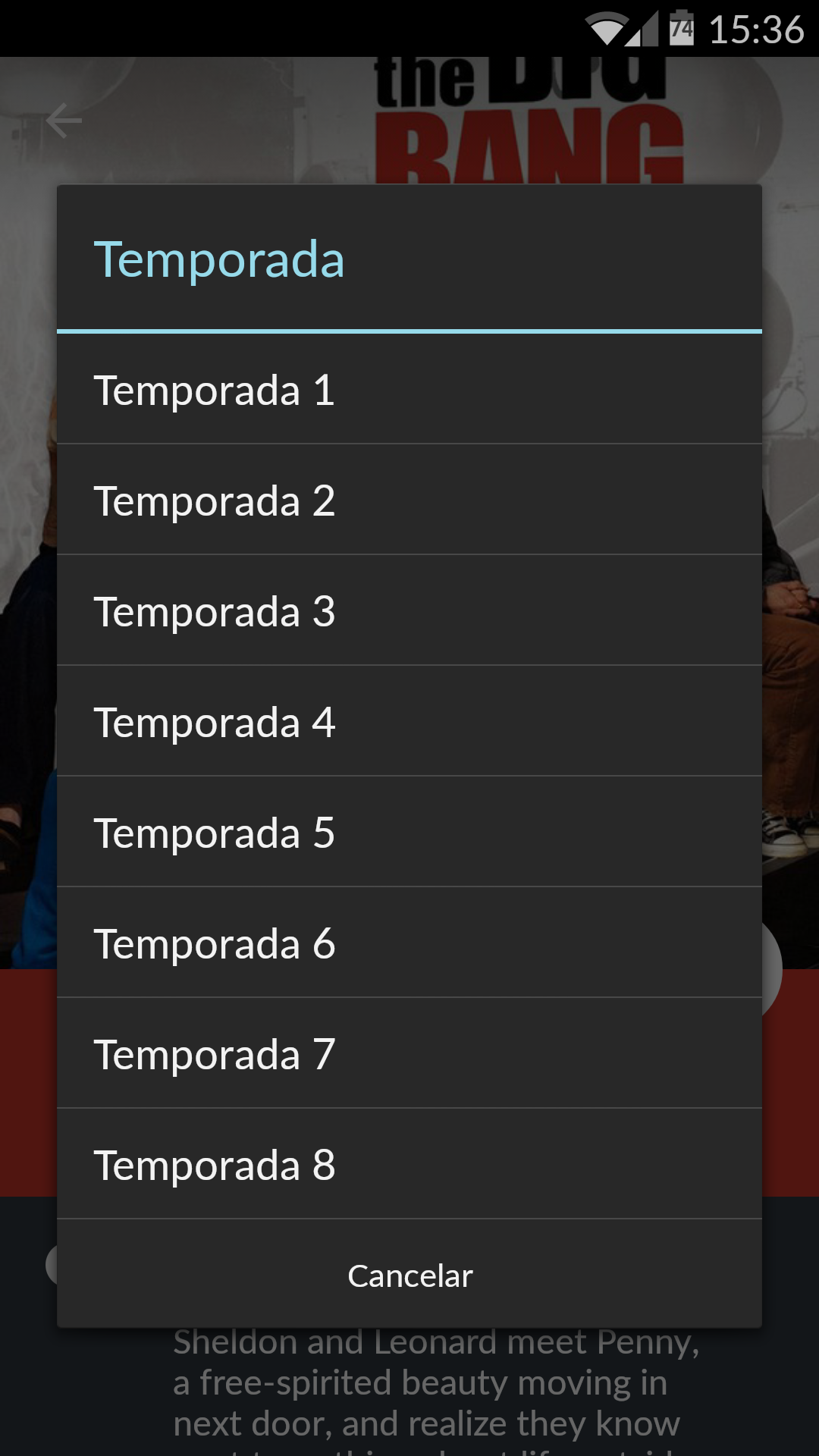Choose Temporada 2

click(409, 500)
